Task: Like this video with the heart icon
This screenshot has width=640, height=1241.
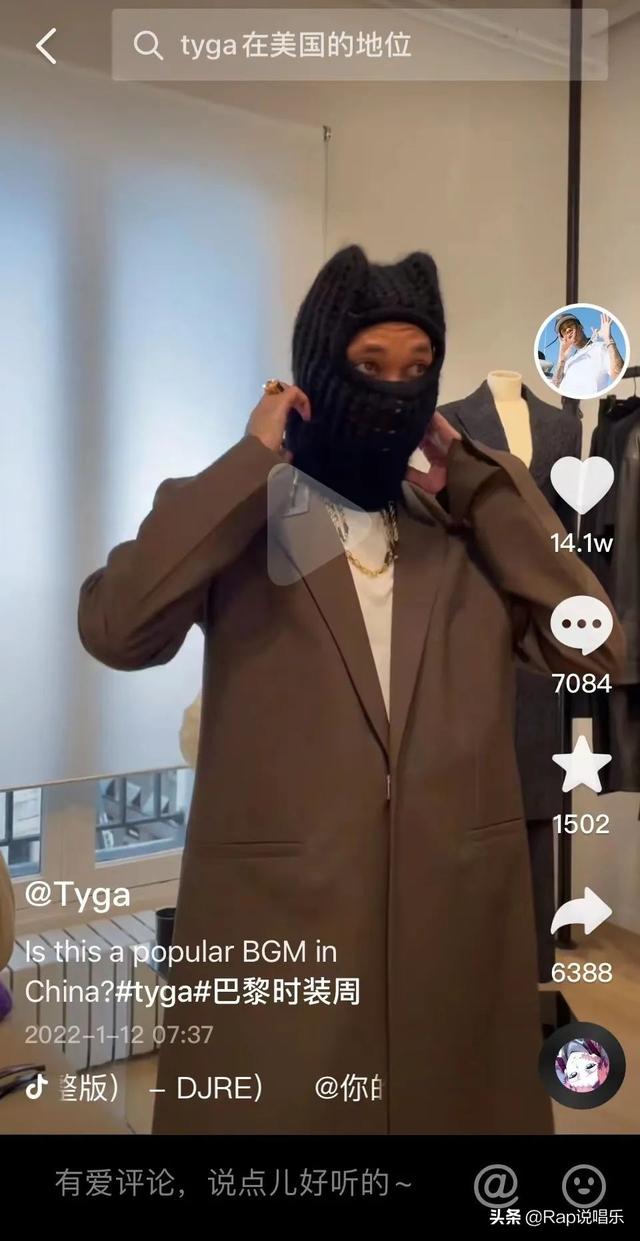Action: point(582,485)
